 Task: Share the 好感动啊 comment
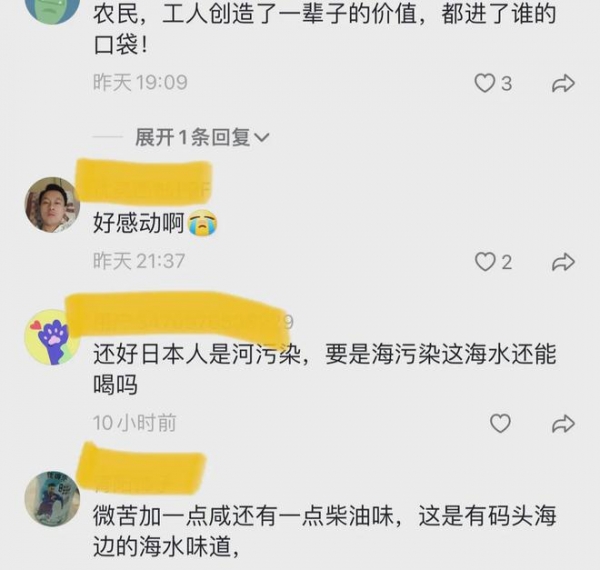pos(564,262)
